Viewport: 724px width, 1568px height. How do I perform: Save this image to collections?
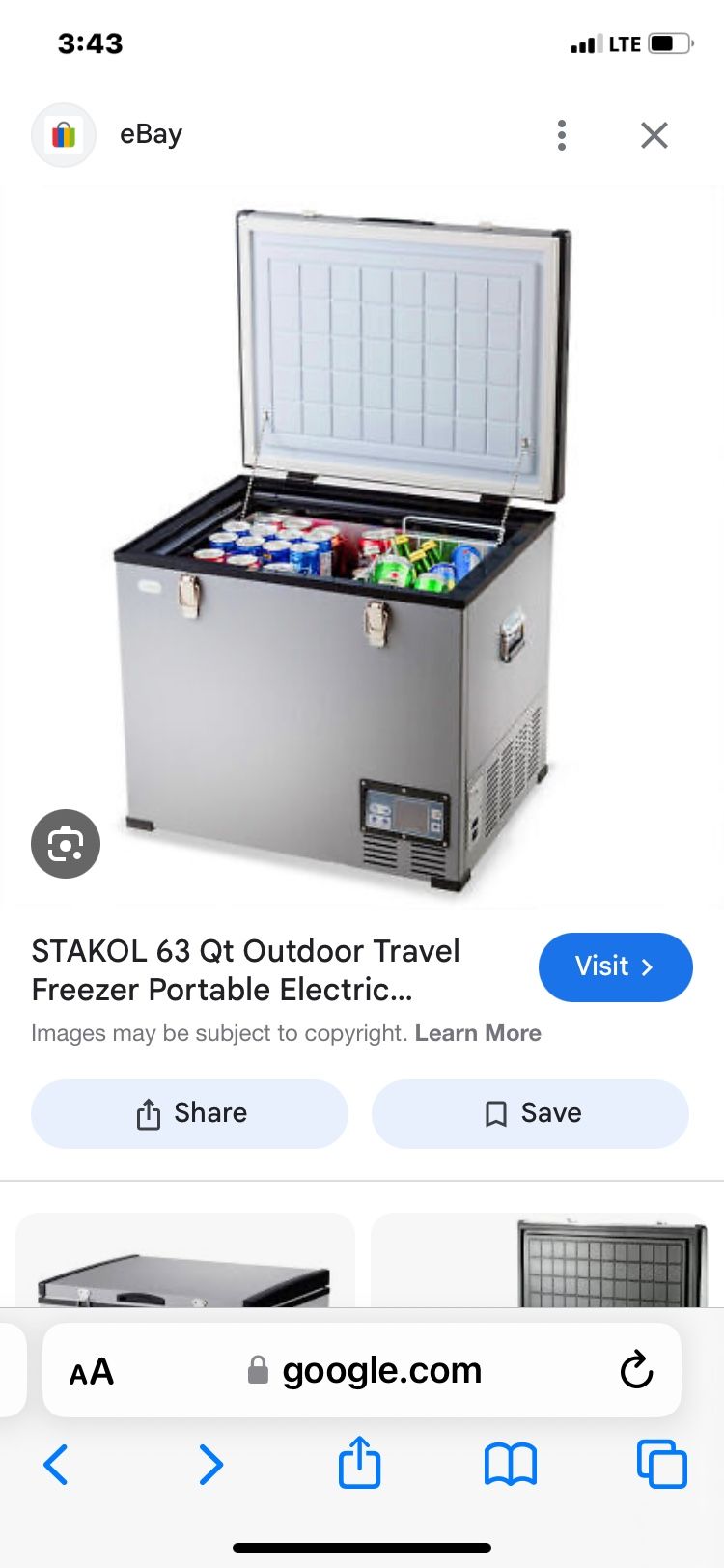pyautogui.click(x=530, y=1113)
